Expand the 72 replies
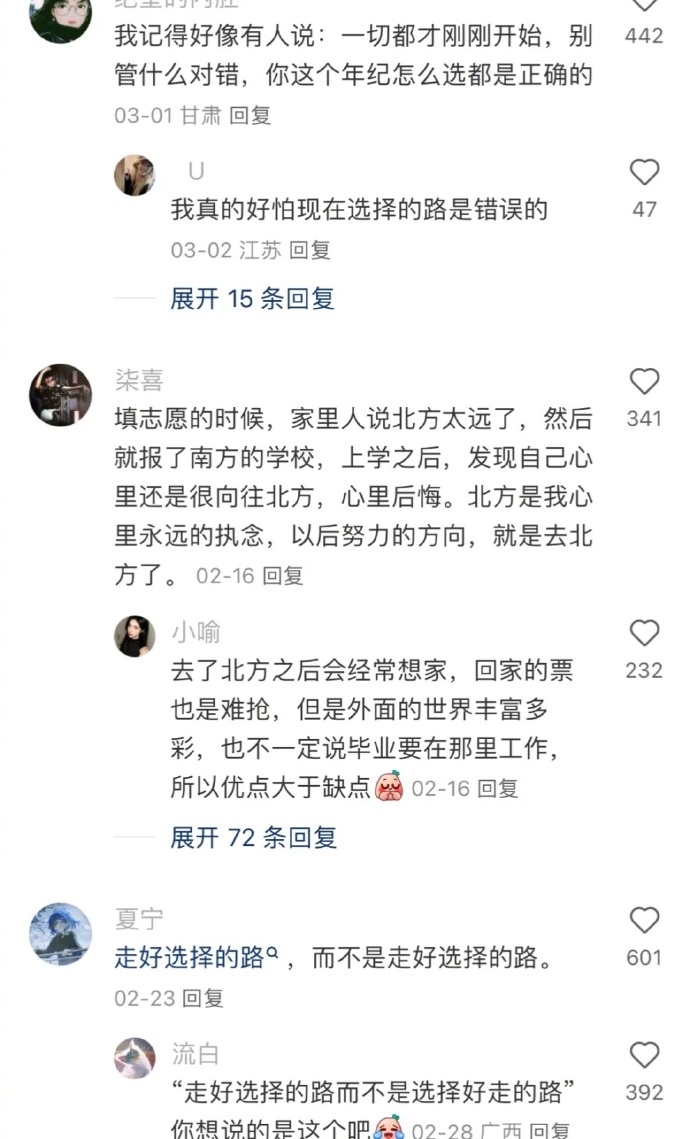The height and width of the screenshot is (1139, 690). pos(253,838)
